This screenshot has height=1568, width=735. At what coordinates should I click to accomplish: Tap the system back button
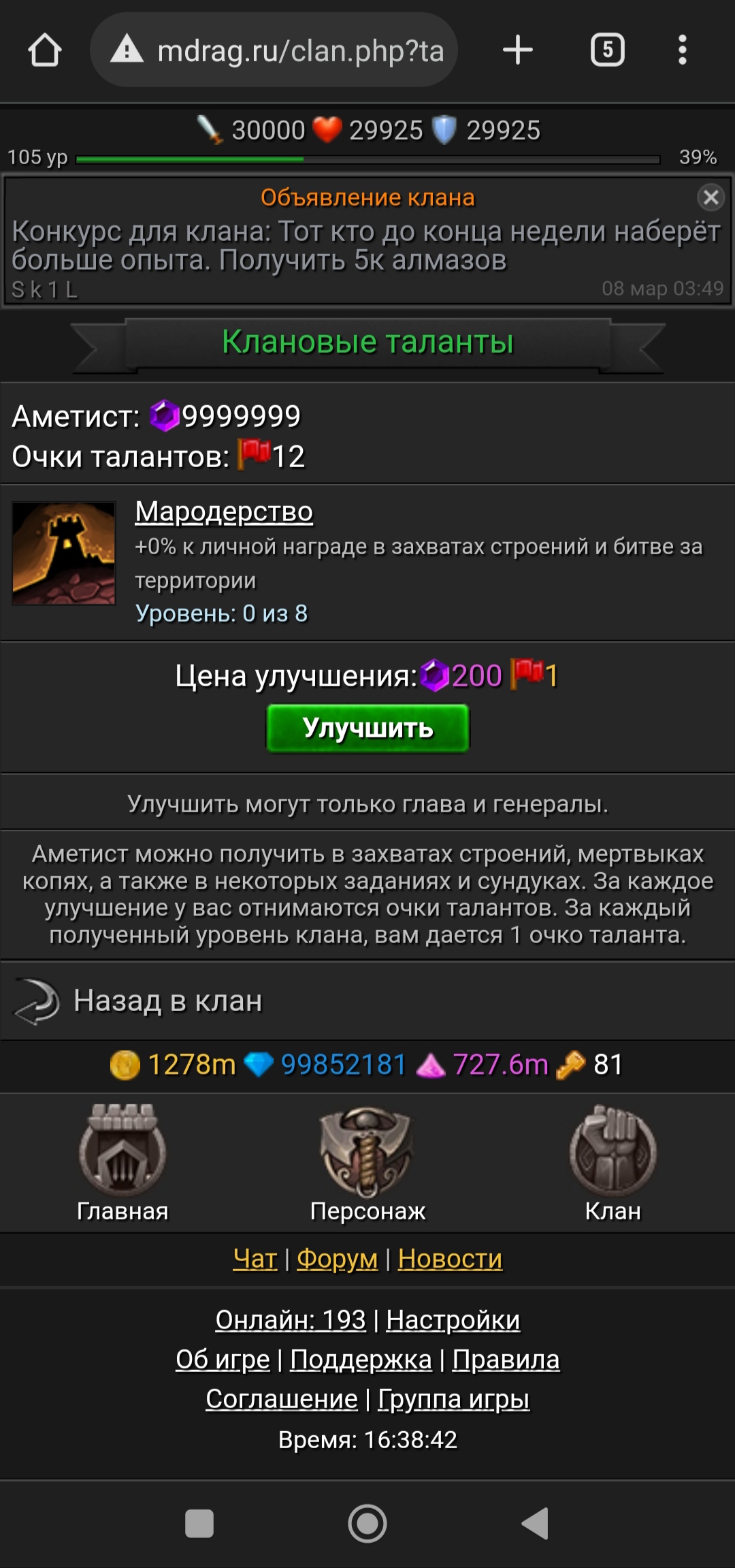(535, 1523)
